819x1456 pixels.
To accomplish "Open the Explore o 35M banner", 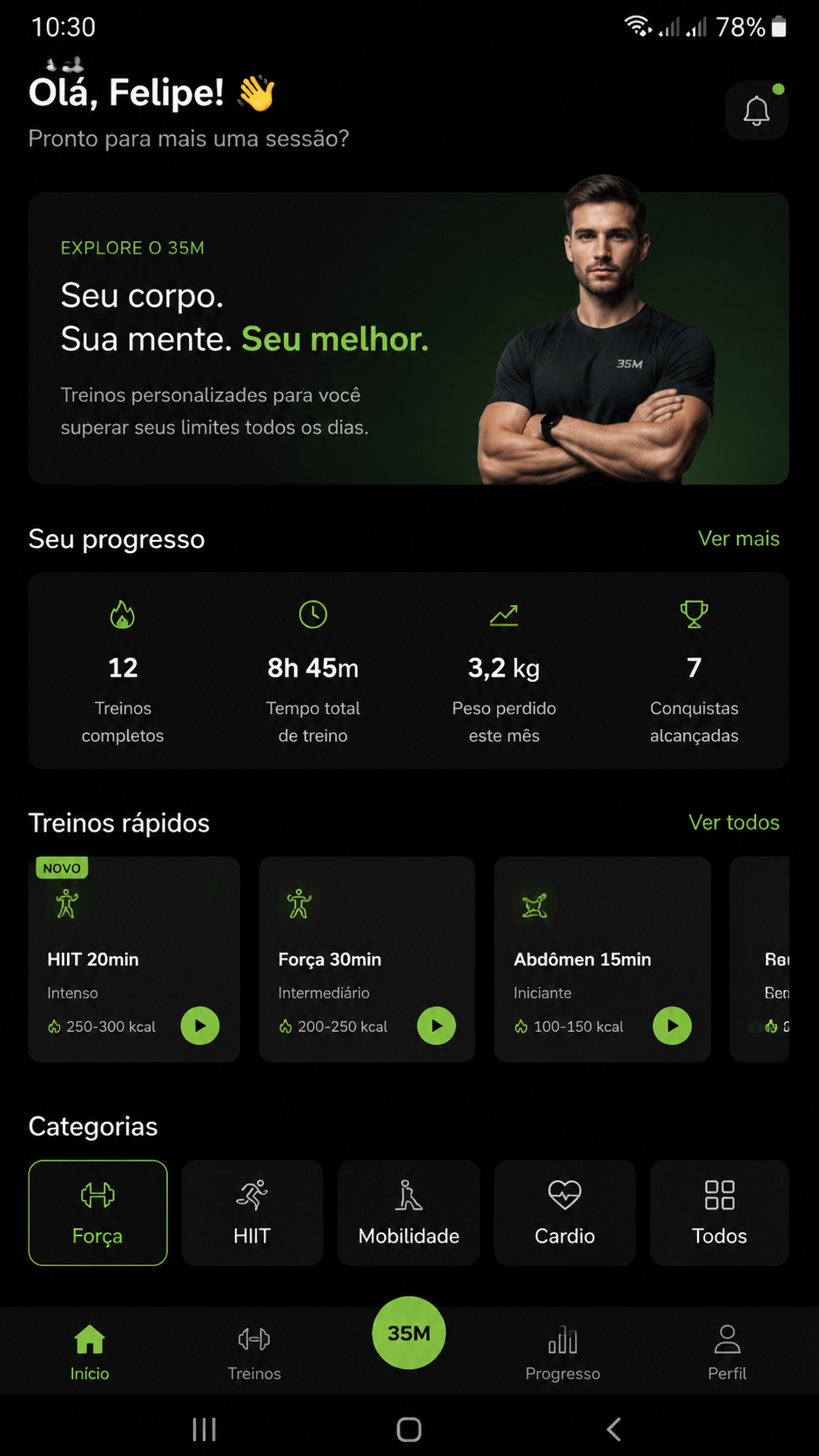I will (x=408, y=338).
